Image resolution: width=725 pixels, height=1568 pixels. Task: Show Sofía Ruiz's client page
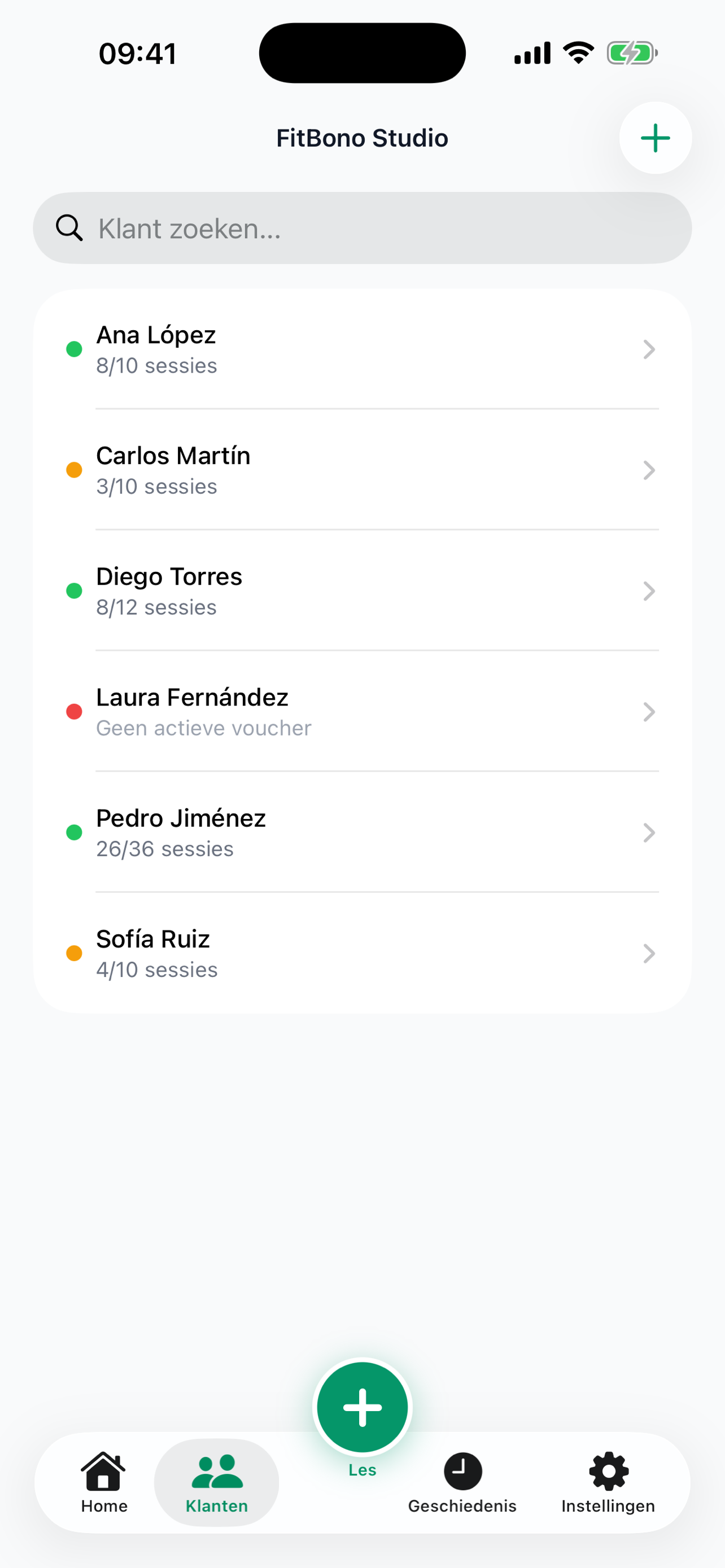pyautogui.click(x=362, y=953)
